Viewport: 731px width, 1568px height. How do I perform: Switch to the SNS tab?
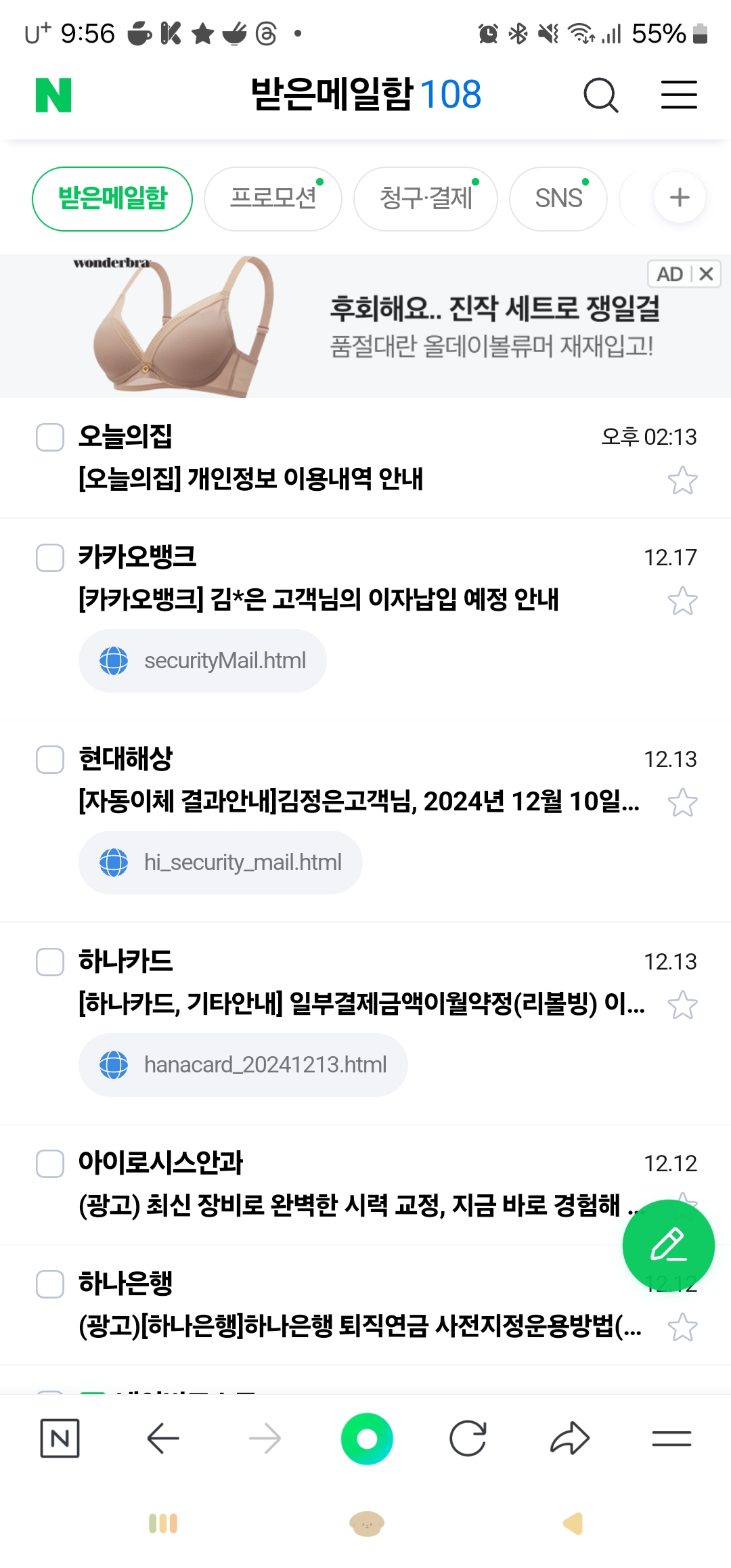(558, 198)
